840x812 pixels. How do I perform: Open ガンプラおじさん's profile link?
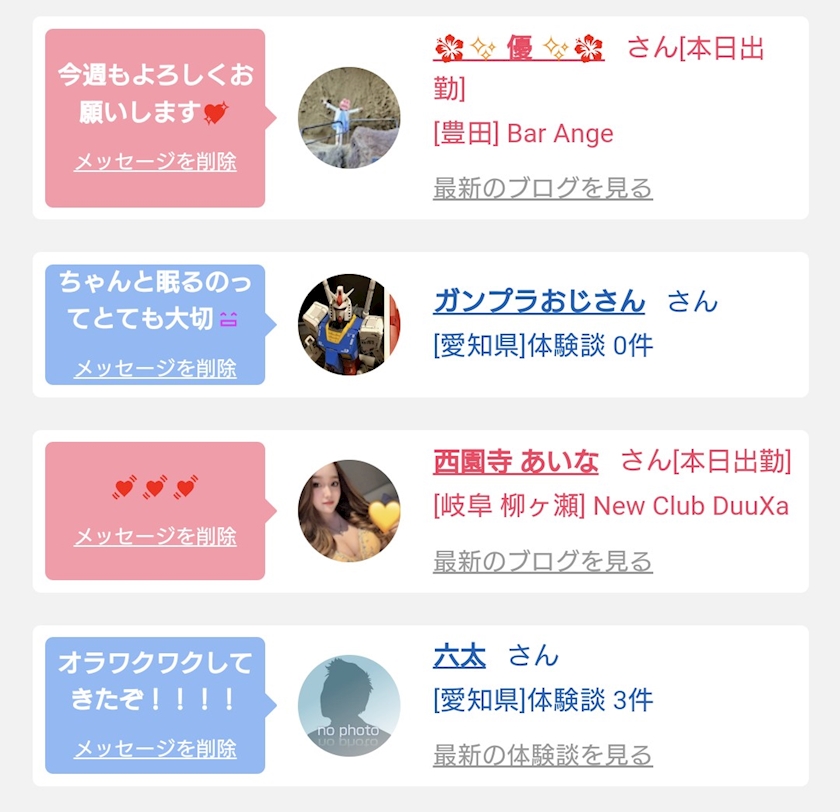point(539,300)
